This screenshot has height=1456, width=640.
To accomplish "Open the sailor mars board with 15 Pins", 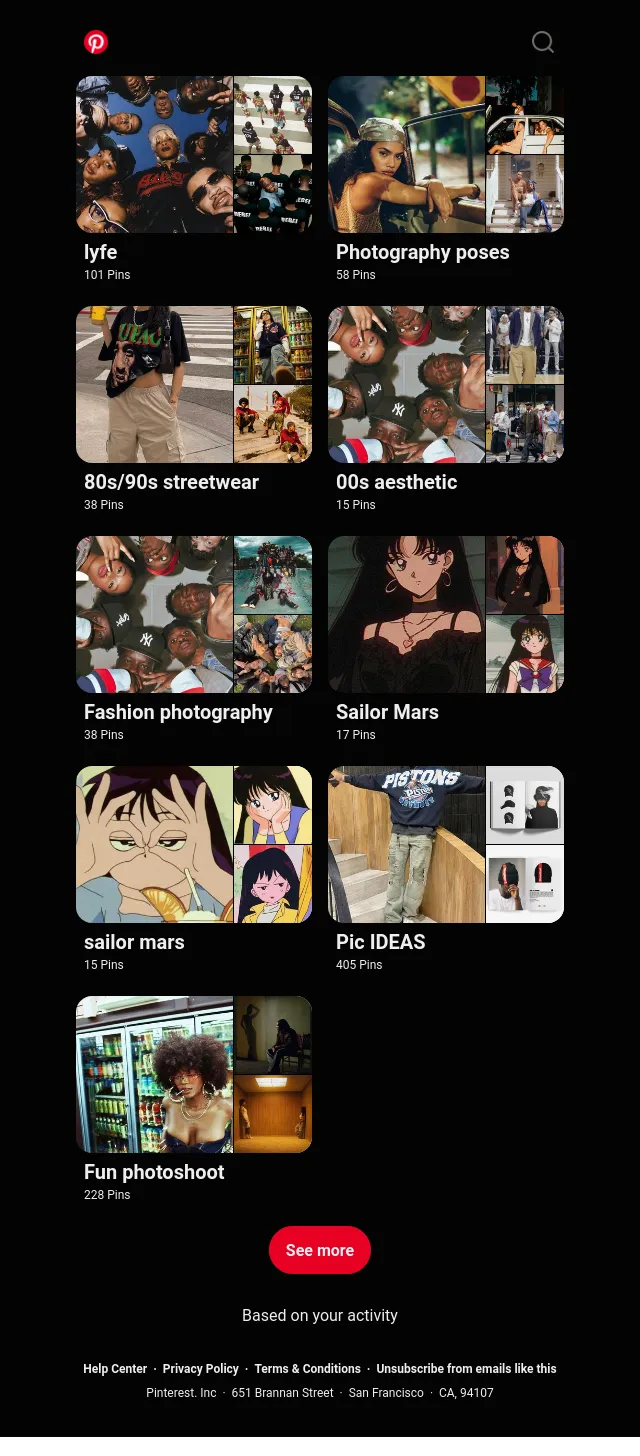I will pos(194,869).
